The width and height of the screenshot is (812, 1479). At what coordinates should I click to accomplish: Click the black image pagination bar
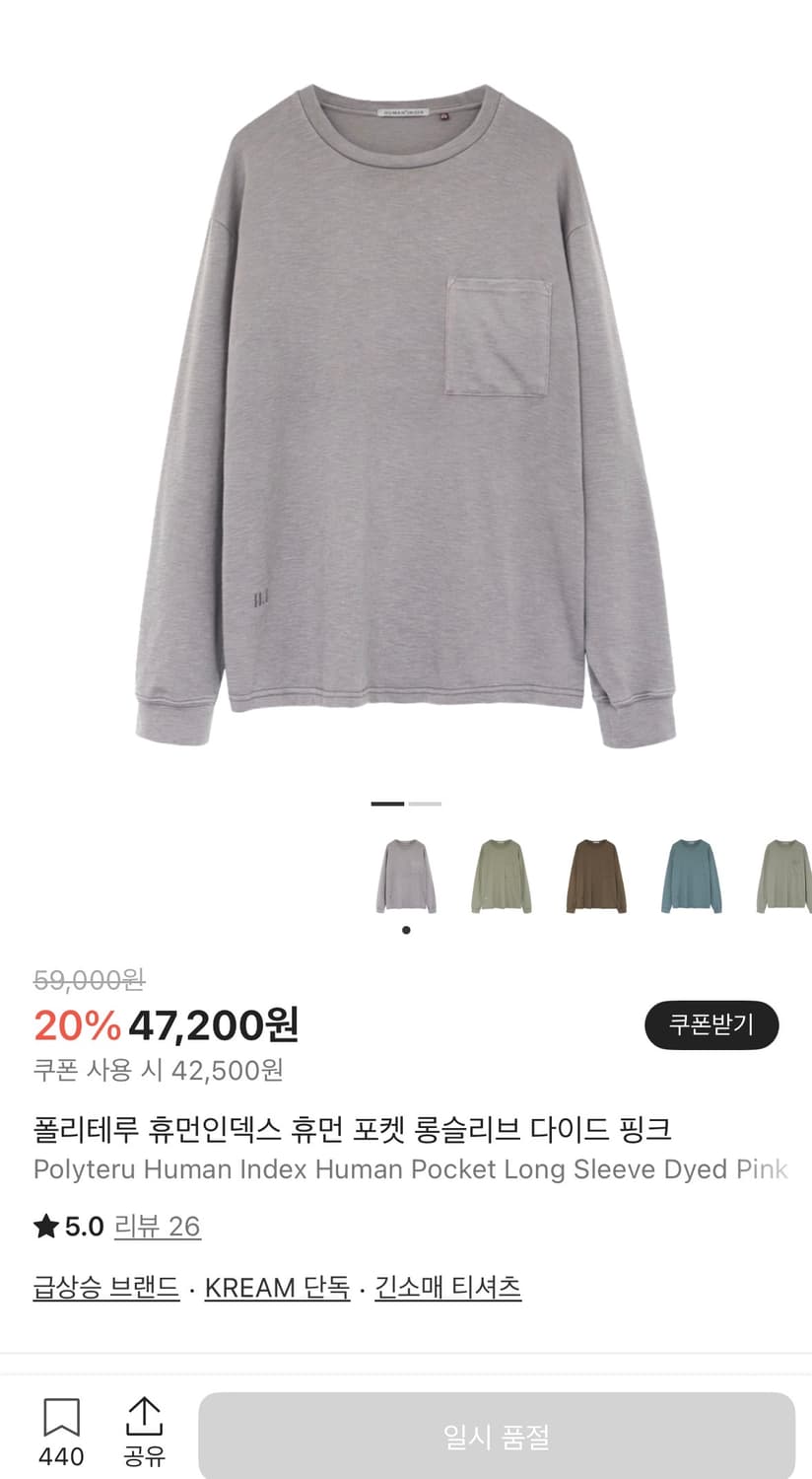click(386, 805)
